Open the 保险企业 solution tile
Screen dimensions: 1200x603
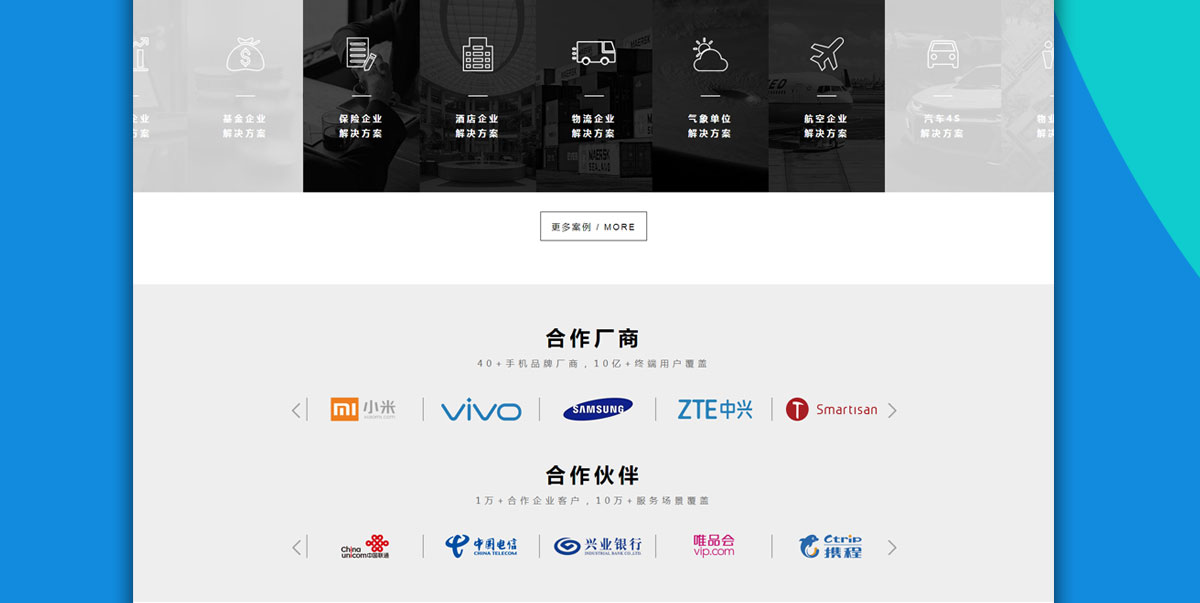(361, 95)
